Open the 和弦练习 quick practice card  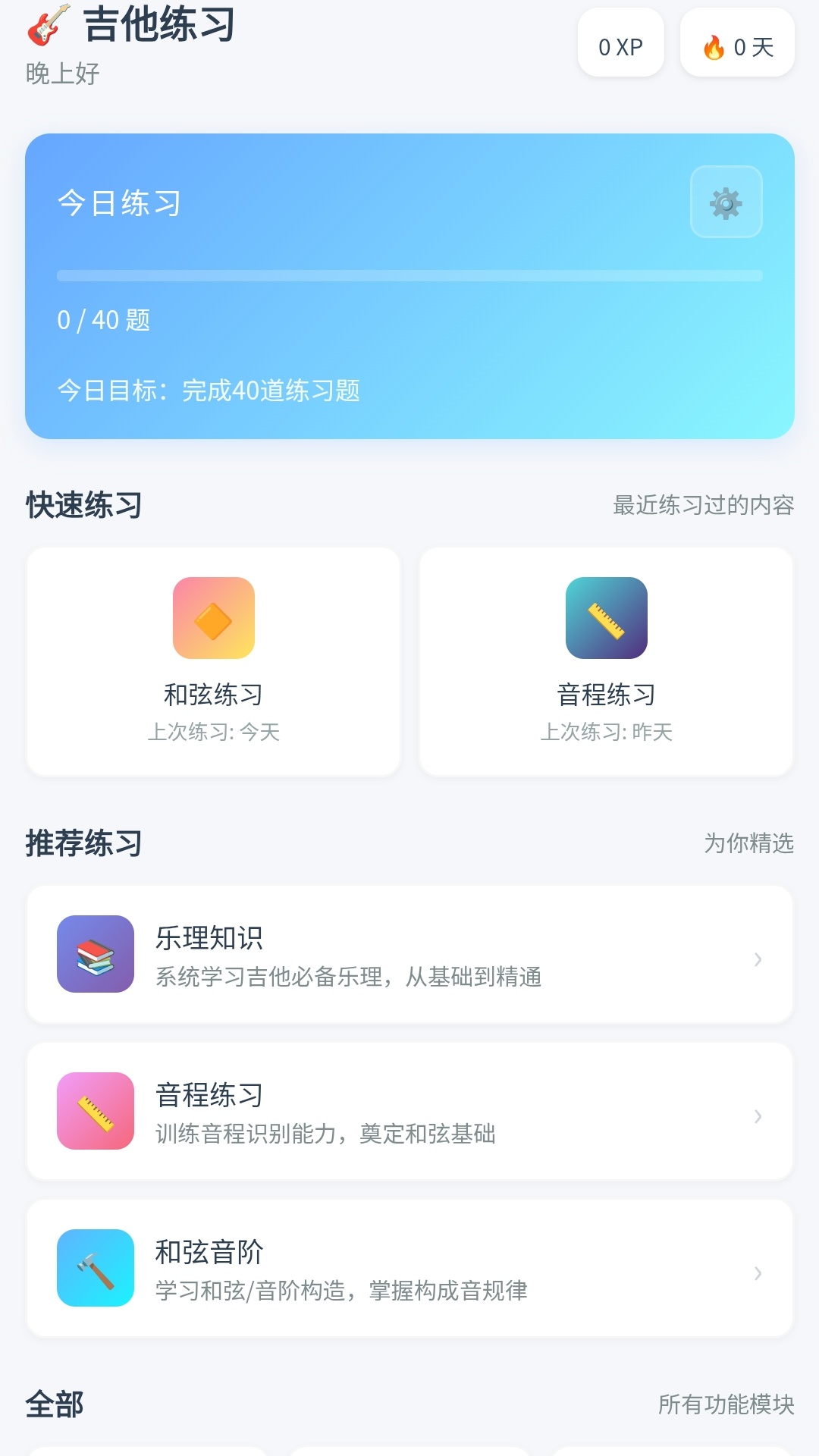213,661
